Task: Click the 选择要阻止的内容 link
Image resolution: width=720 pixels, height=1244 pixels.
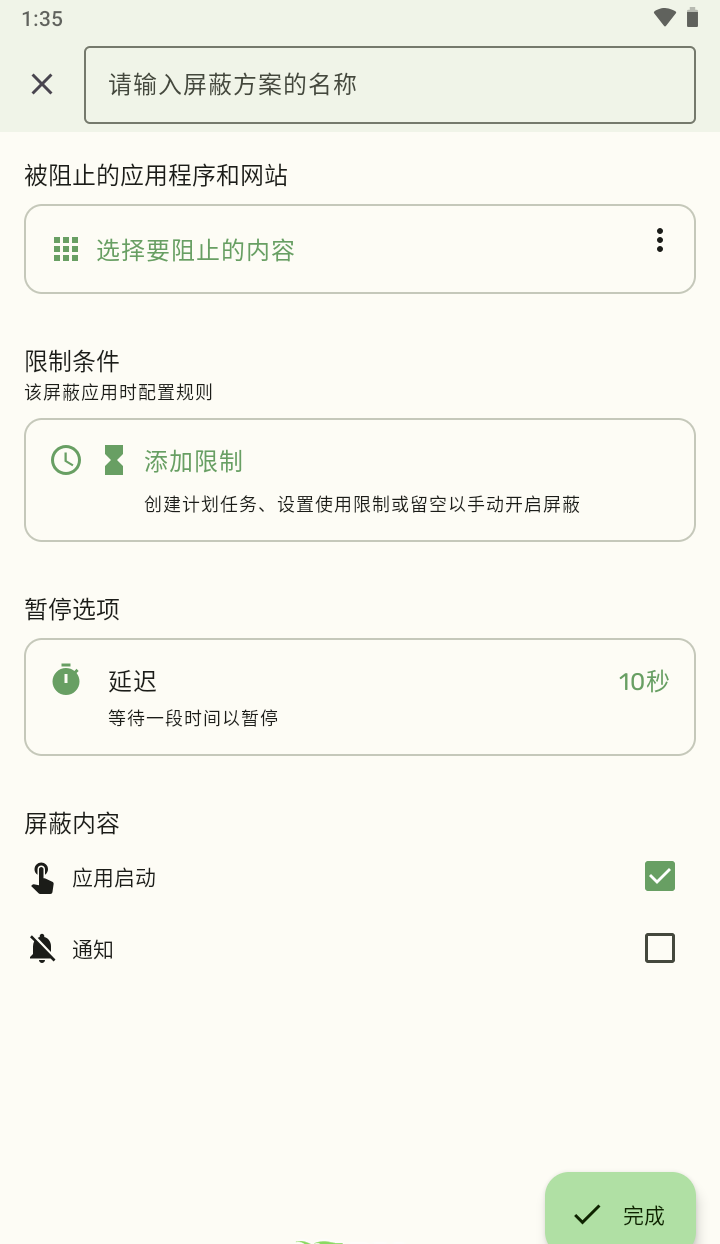Action: click(x=196, y=249)
